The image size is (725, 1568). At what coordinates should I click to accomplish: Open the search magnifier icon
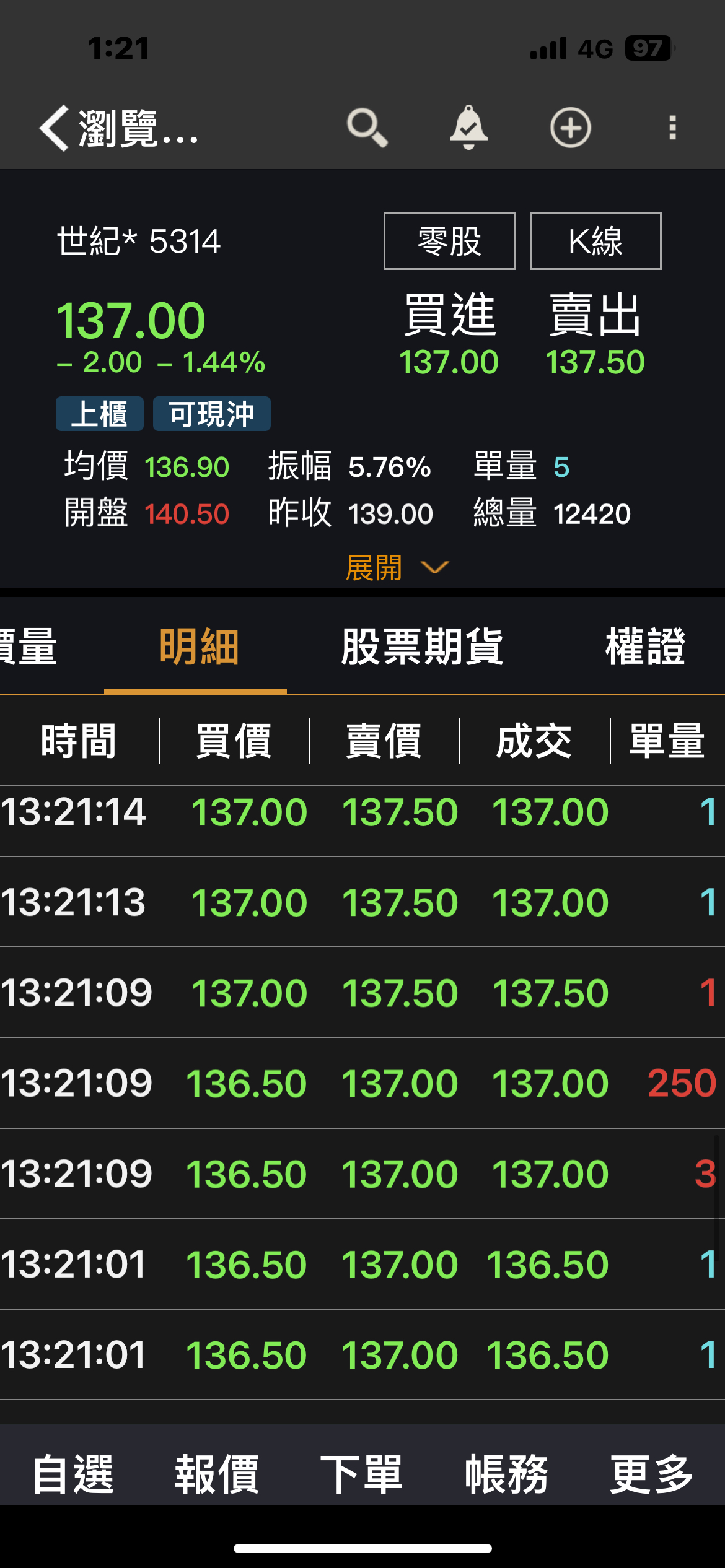(x=367, y=128)
